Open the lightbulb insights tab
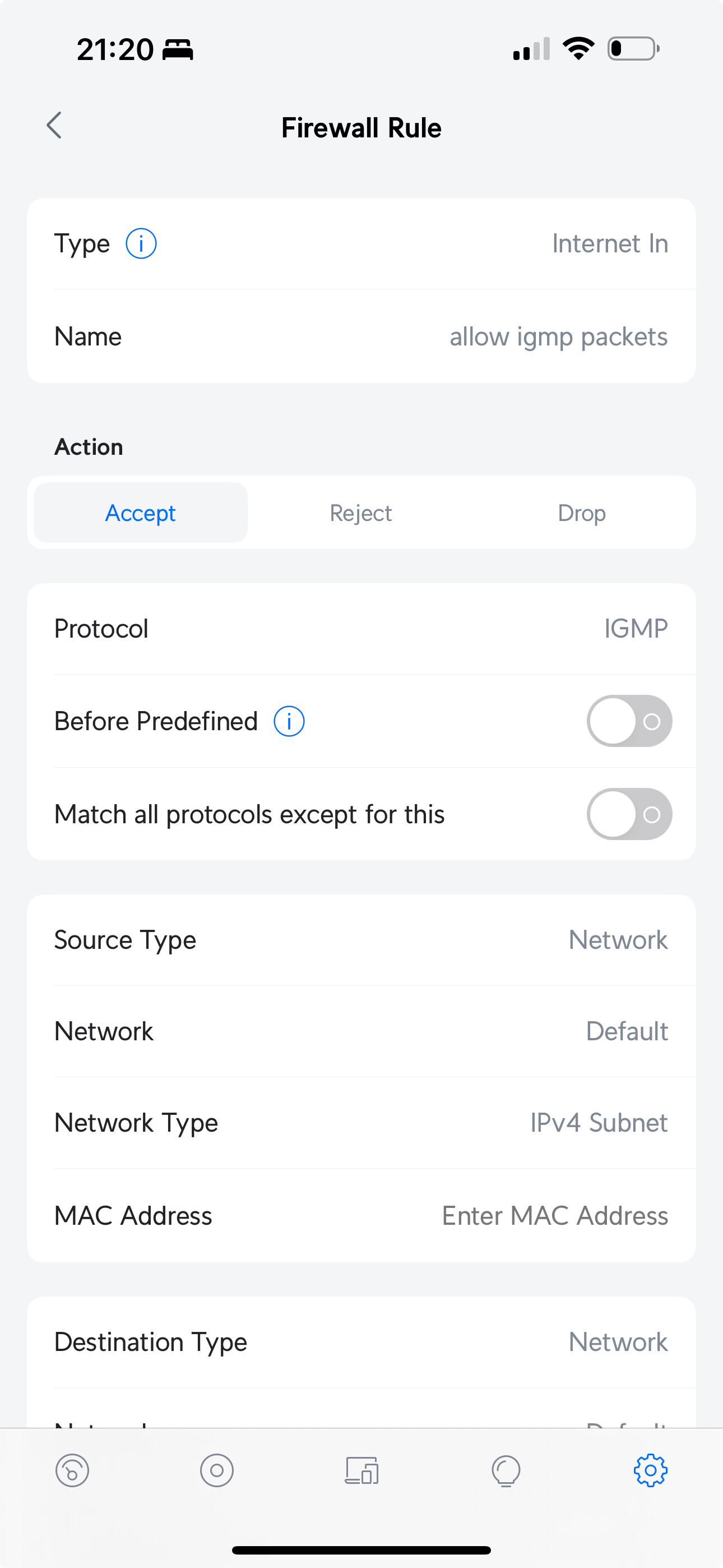The width and height of the screenshot is (723, 1568). click(506, 1471)
